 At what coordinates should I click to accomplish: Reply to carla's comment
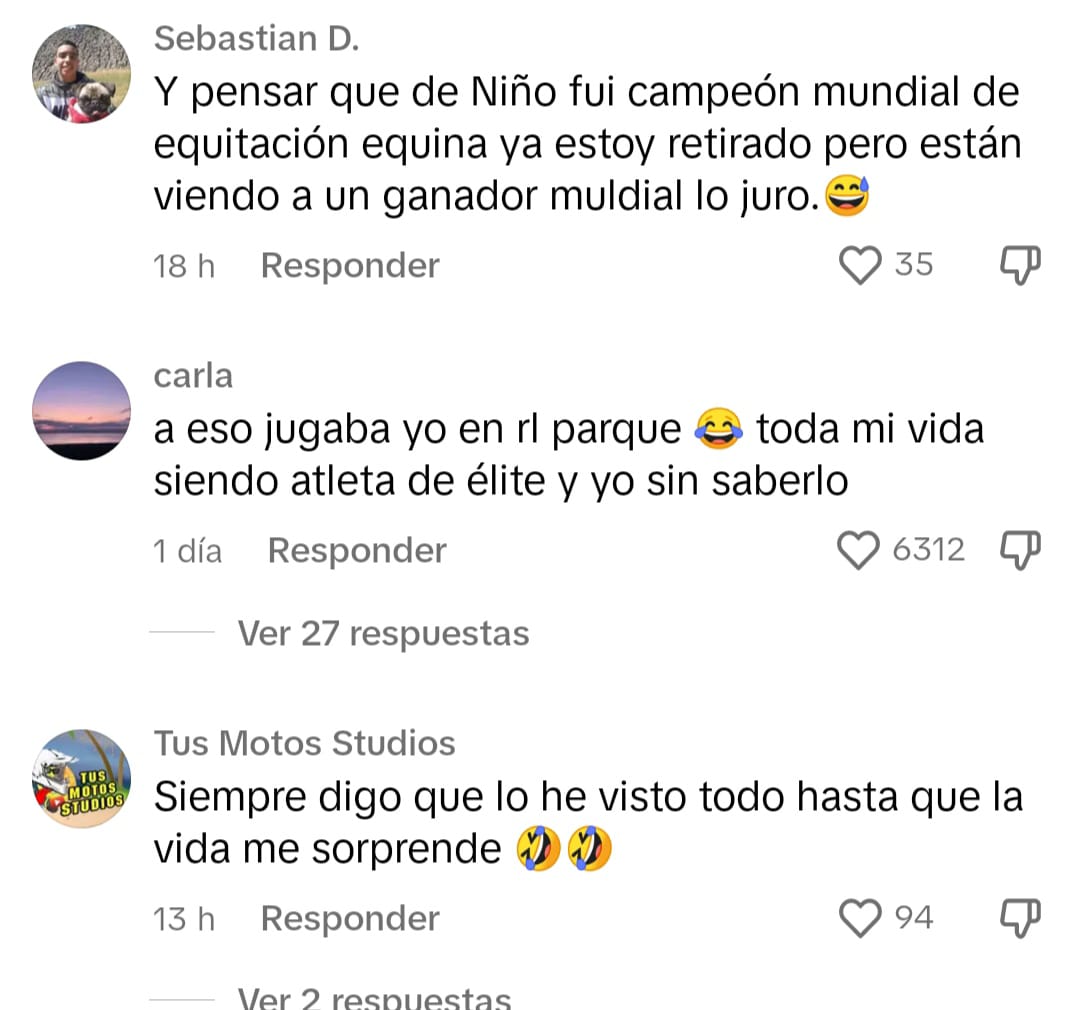(x=356, y=551)
